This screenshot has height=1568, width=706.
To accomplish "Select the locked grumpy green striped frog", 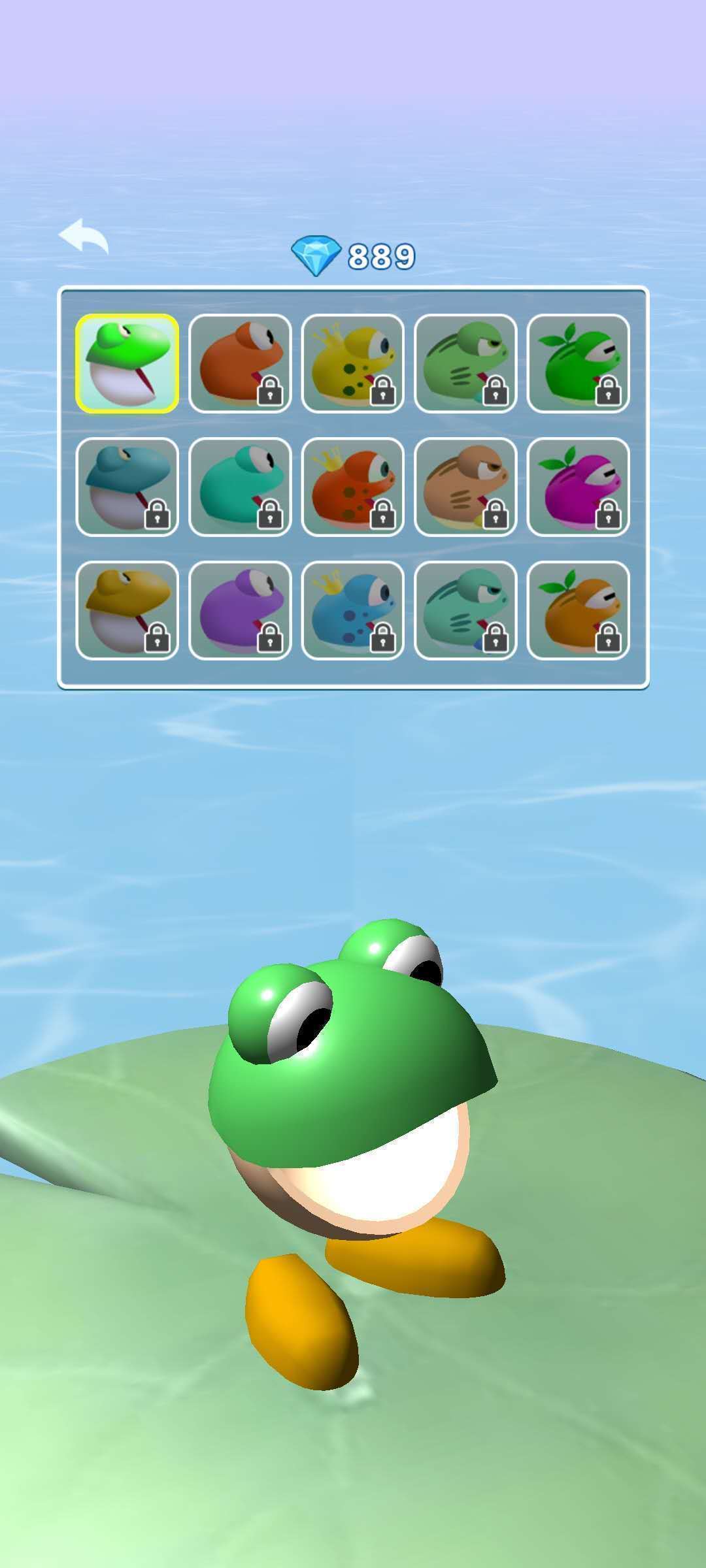I will tap(465, 364).
